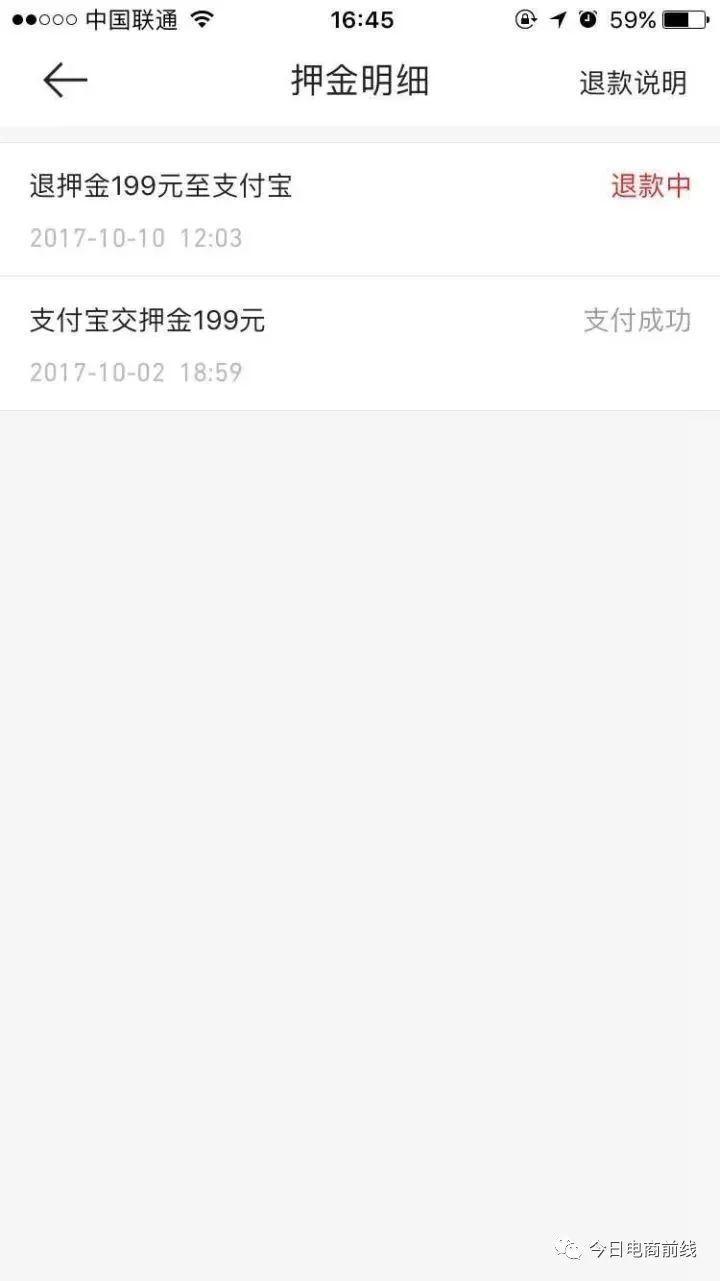Open the 支付宝交押金199元 payment record
The width and height of the screenshot is (720, 1281).
point(360,344)
